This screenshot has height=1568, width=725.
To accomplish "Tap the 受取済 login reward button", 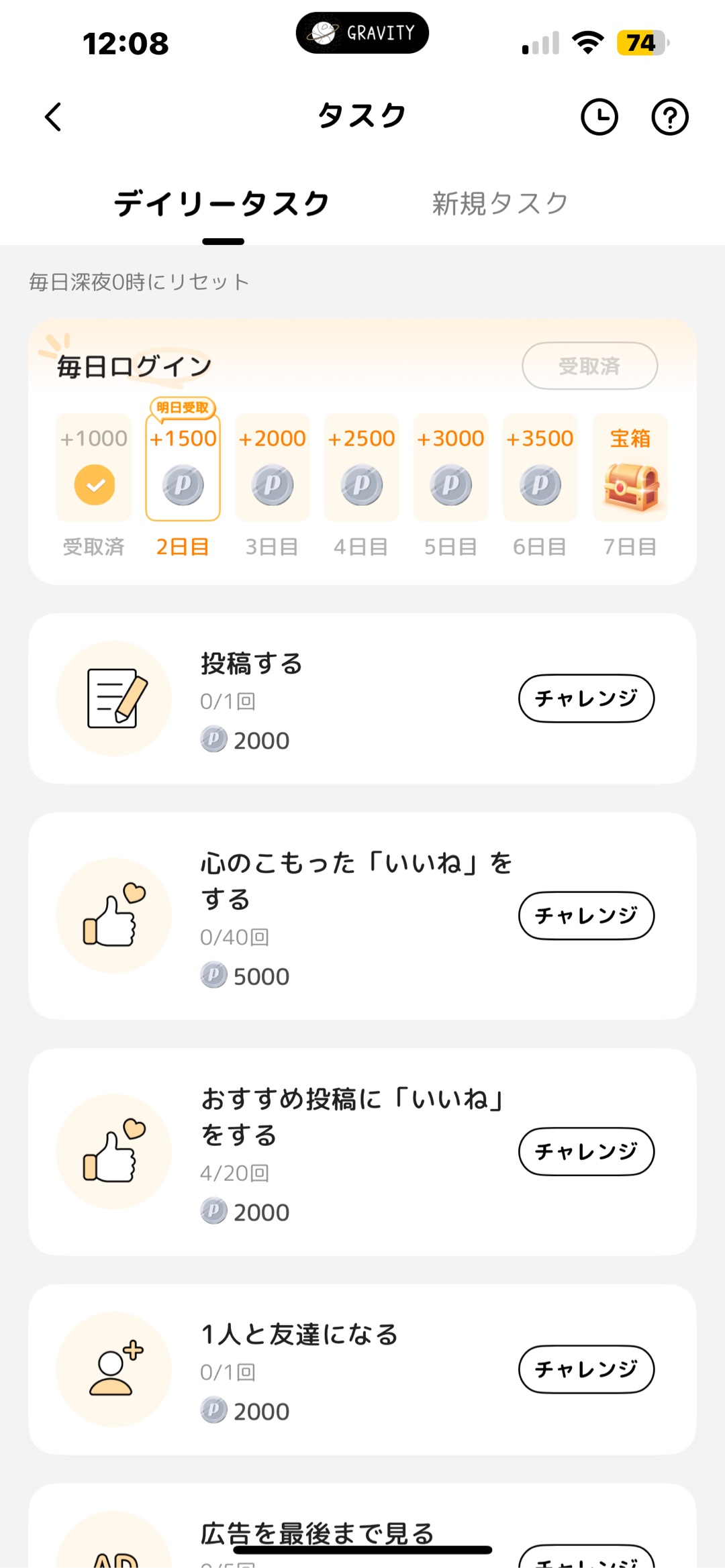I will (x=589, y=366).
